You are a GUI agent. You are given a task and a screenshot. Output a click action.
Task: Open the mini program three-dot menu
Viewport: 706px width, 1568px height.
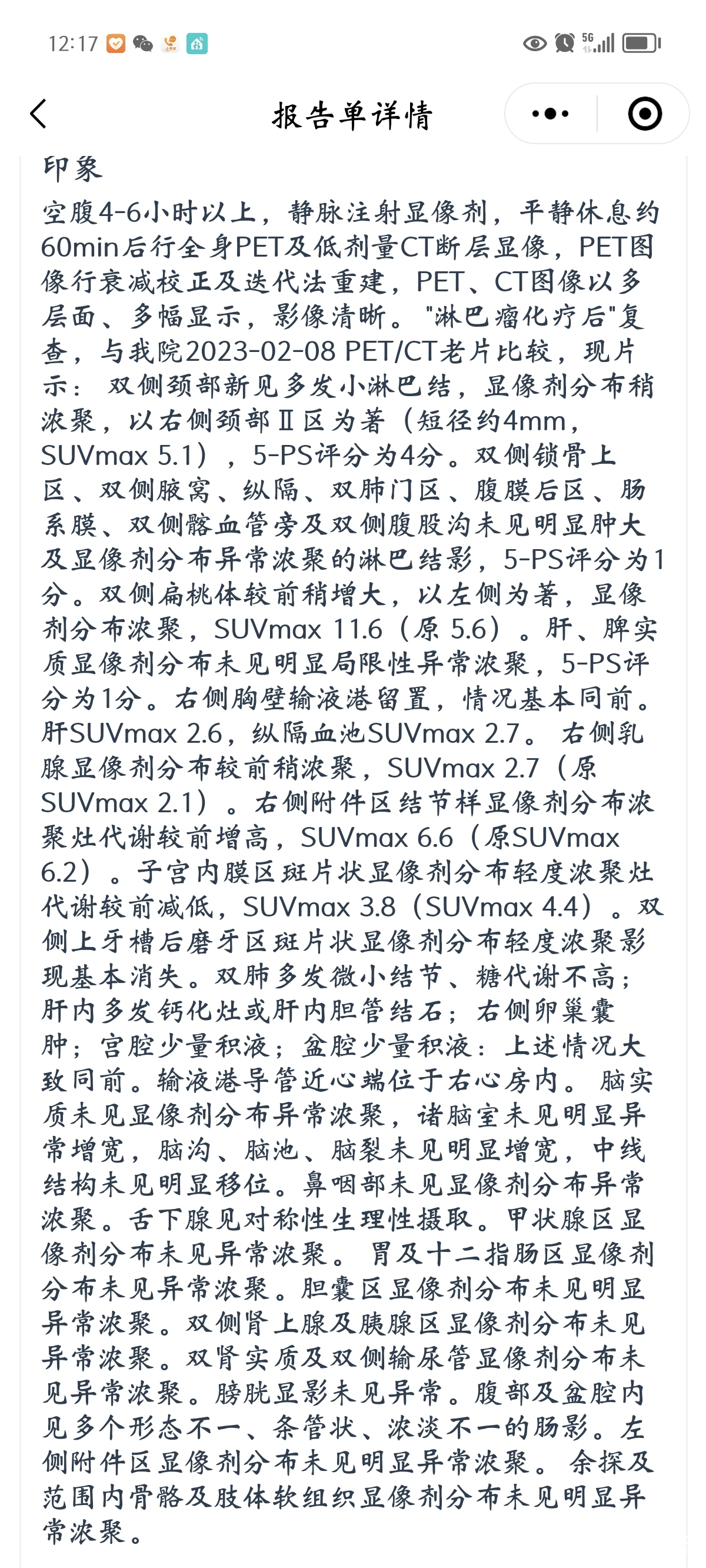point(550,114)
